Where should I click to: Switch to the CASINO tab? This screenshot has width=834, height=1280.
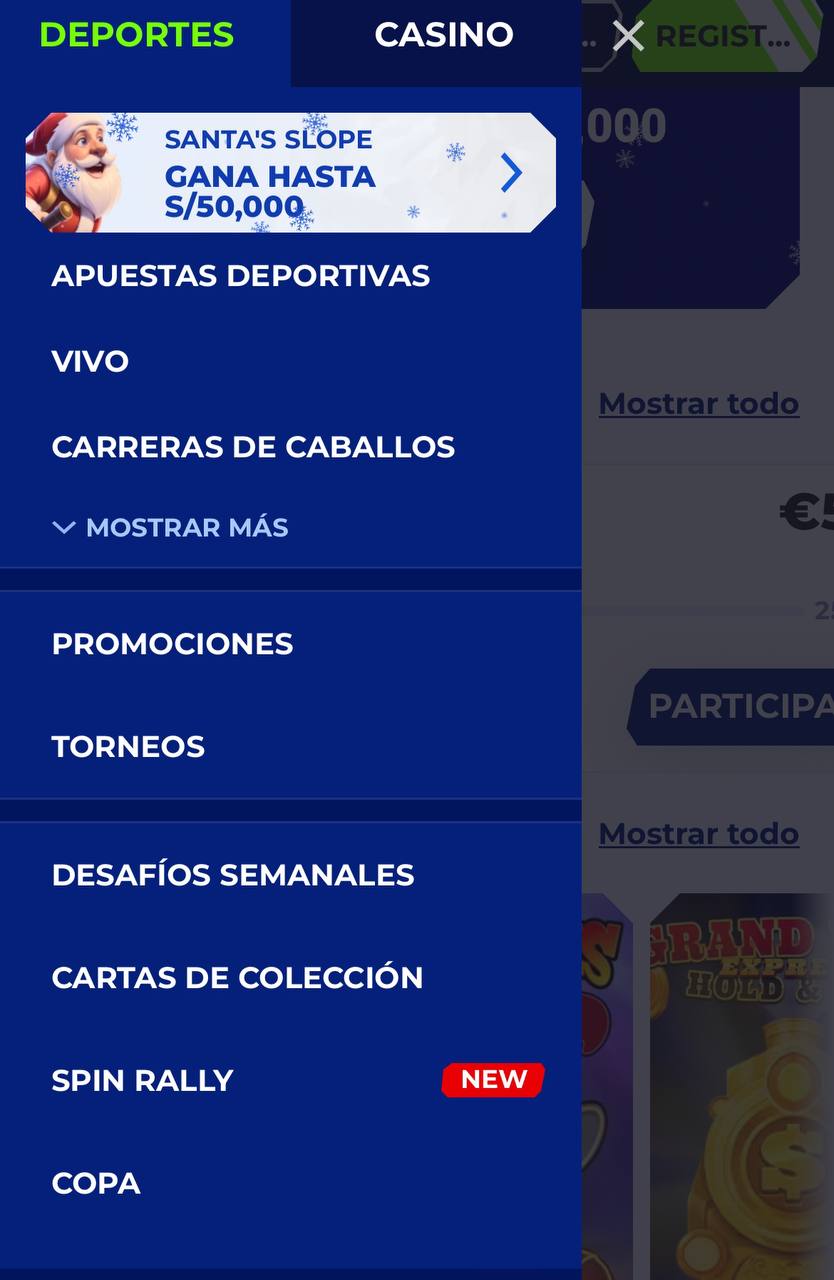coord(443,35)
